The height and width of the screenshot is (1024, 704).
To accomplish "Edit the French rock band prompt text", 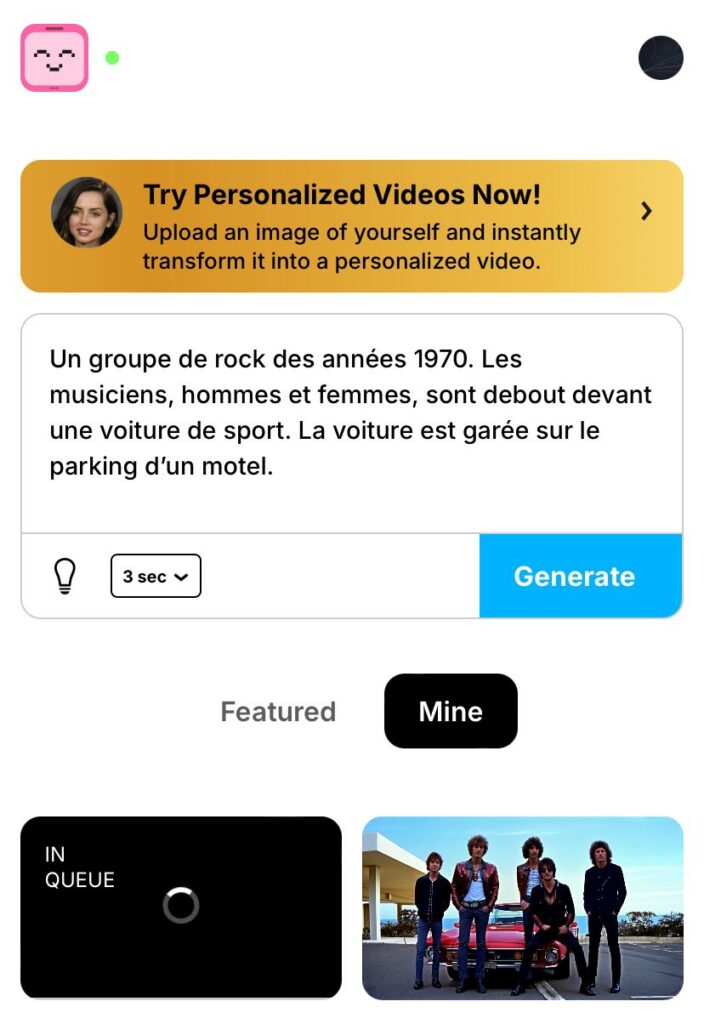I will tap(350, 412).
